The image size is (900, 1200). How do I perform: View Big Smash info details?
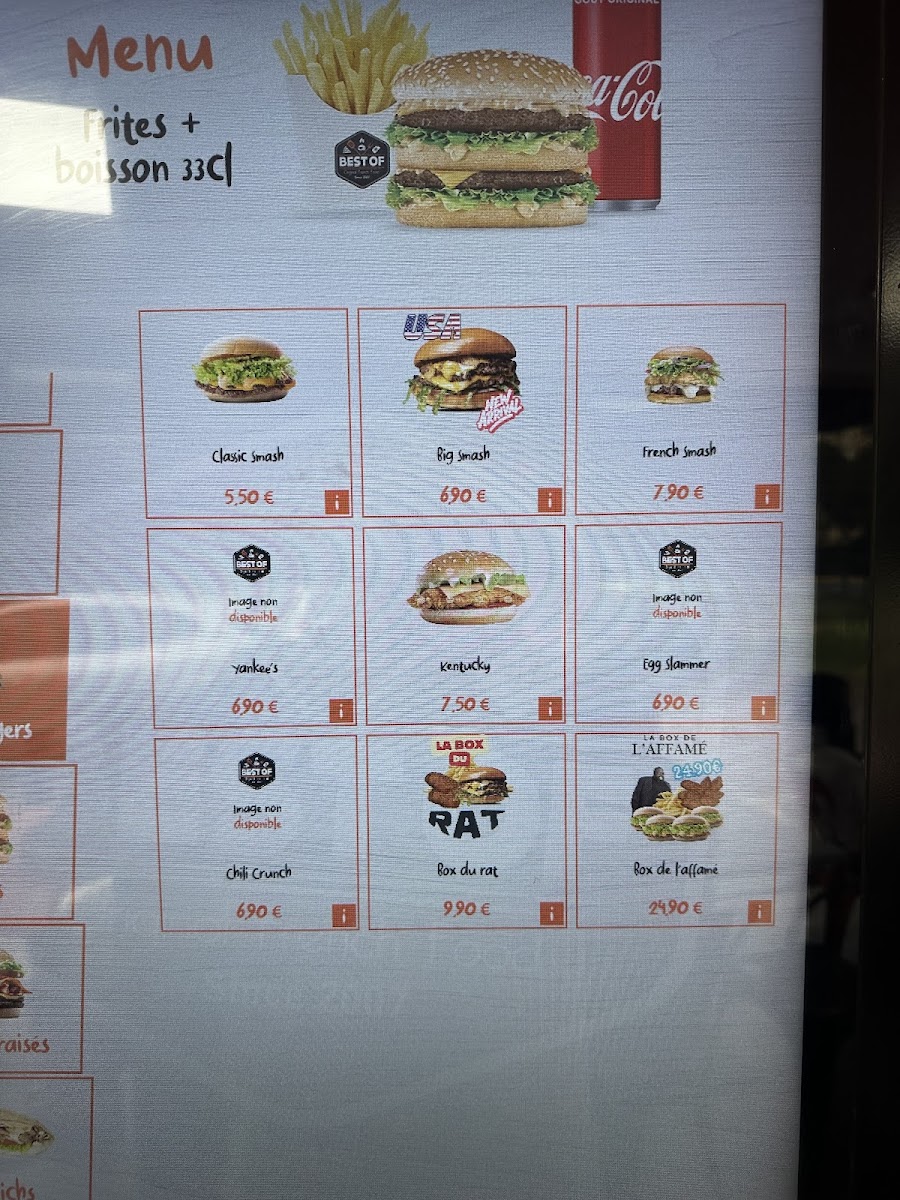[x=550, y=500]
